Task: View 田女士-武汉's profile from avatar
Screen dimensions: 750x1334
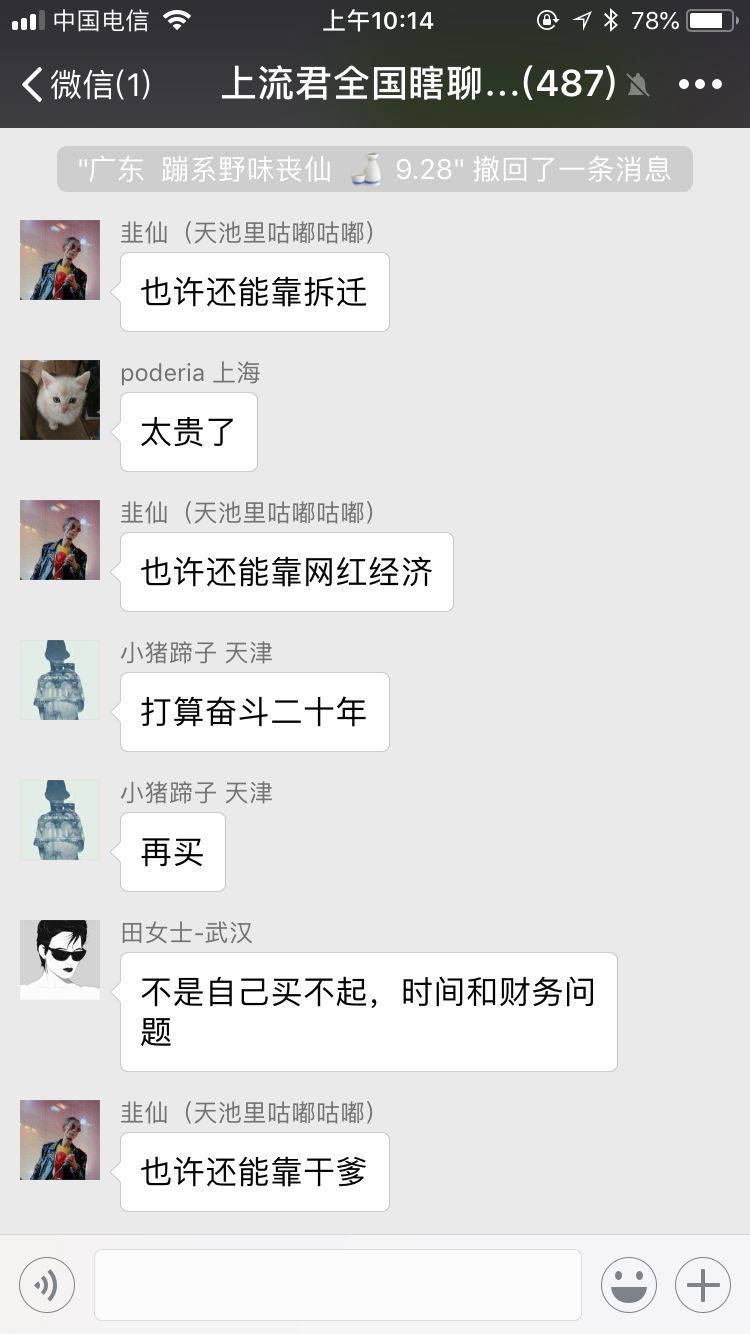Action: coord(60,960)
